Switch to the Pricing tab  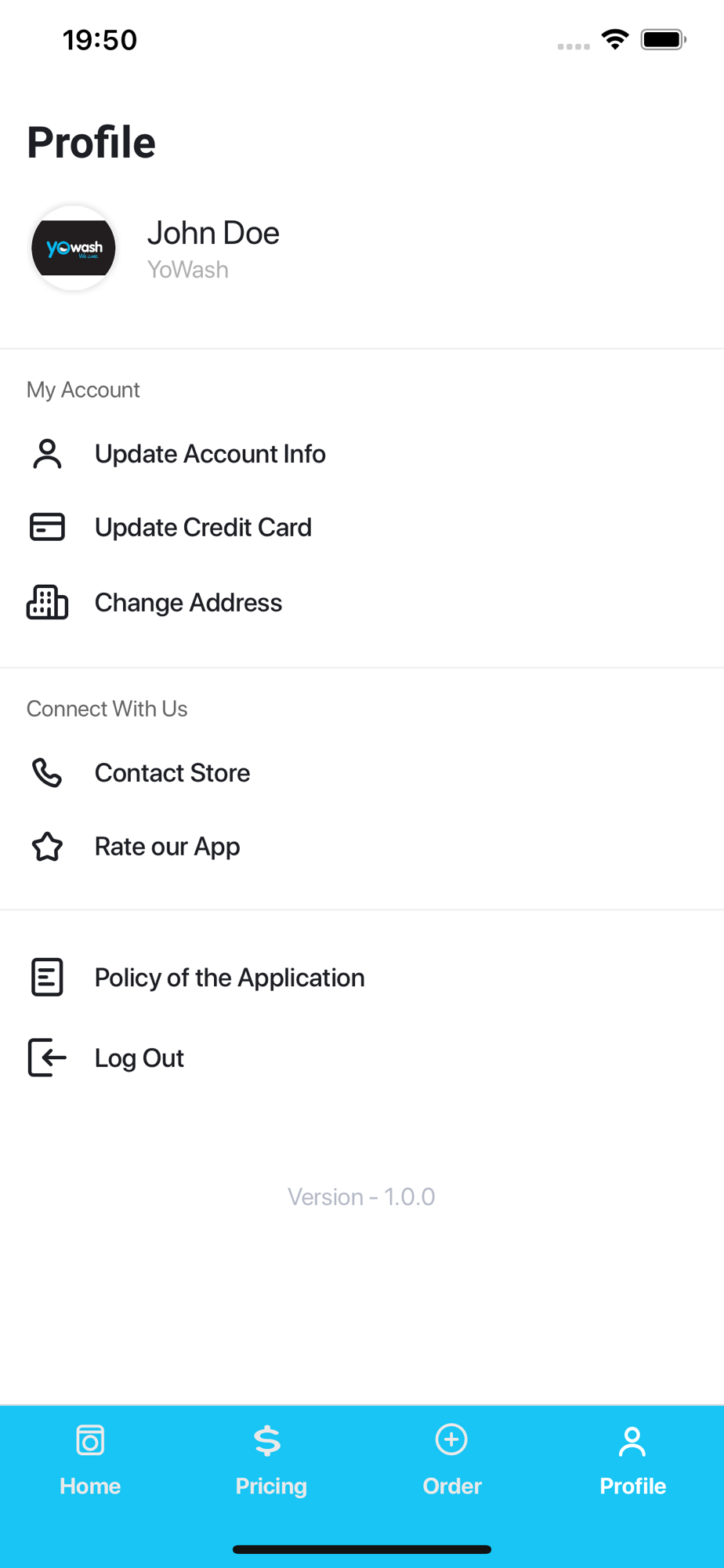(x=271, y=1461)
